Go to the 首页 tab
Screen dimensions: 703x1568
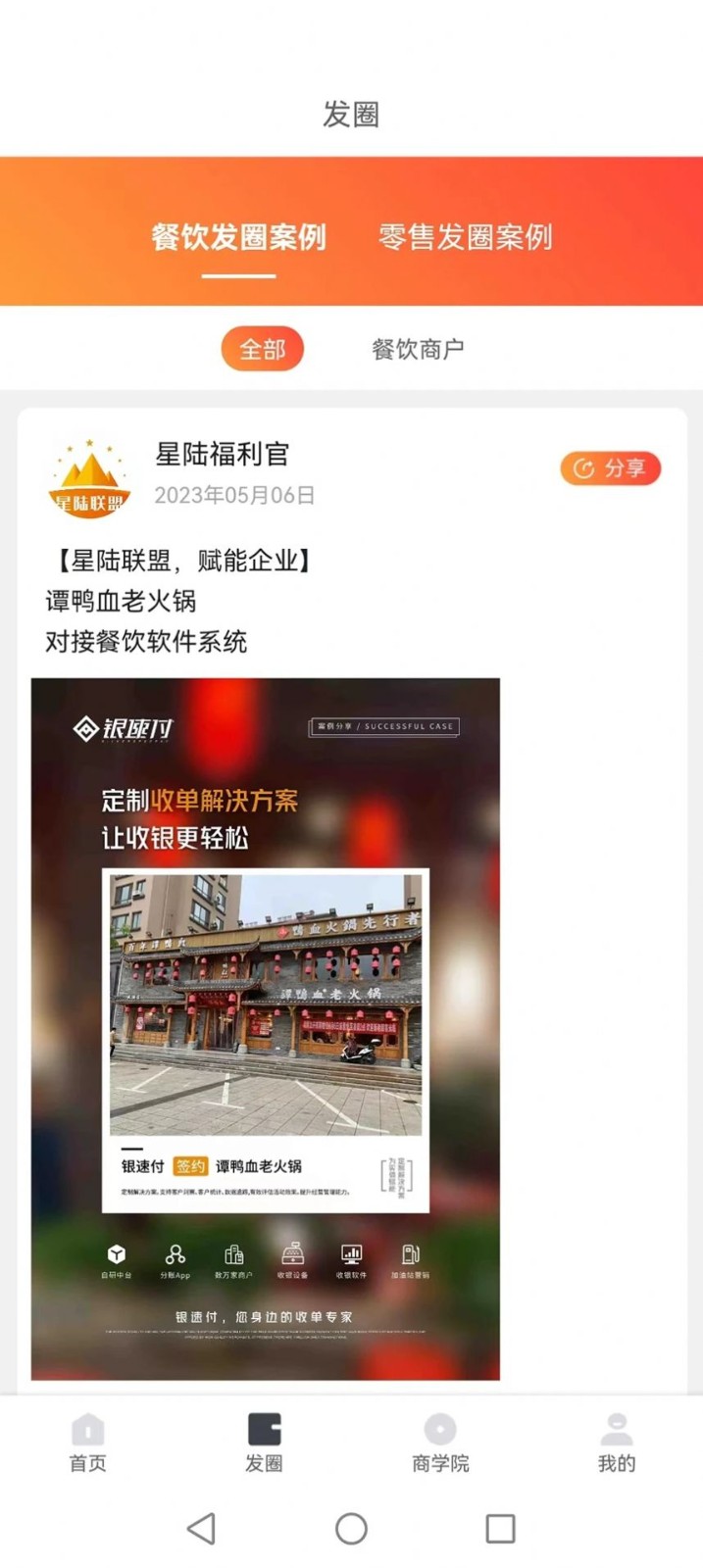(87, 1443)
